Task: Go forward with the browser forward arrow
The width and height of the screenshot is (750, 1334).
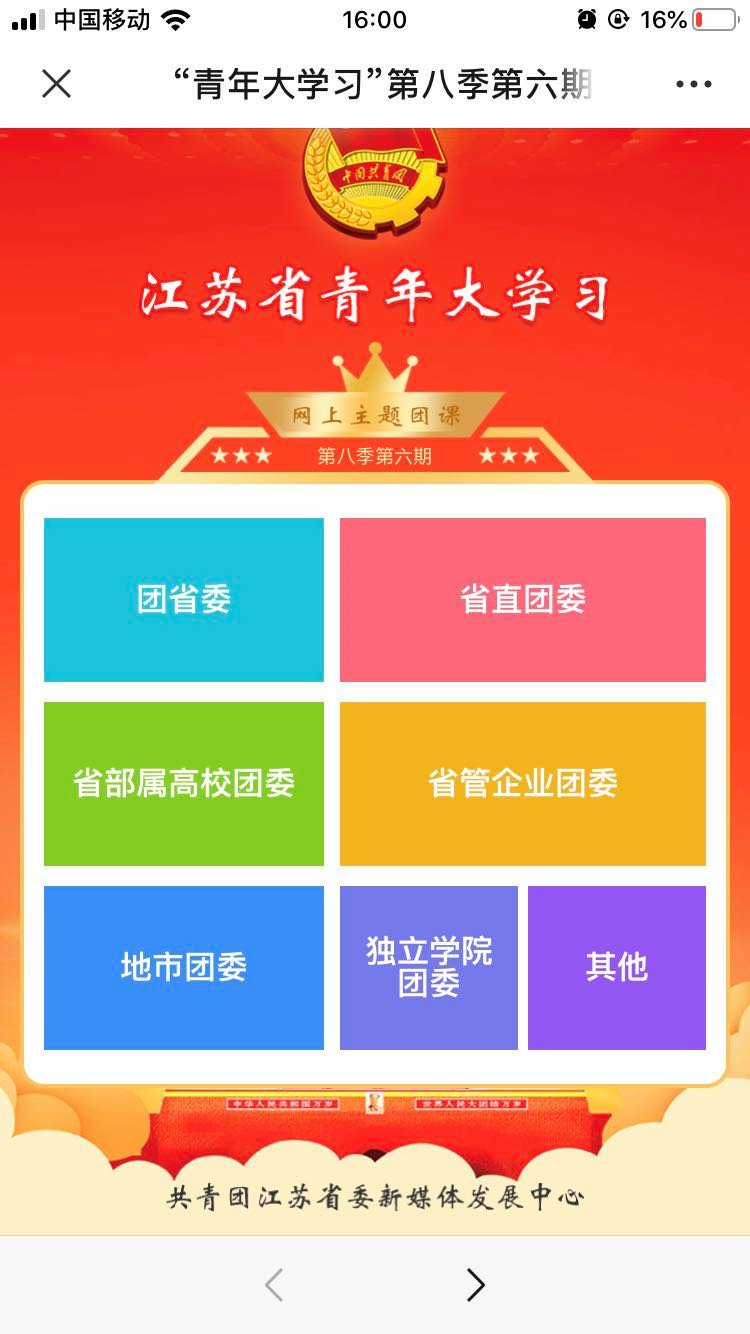Action: click(x=476, y=1285)
